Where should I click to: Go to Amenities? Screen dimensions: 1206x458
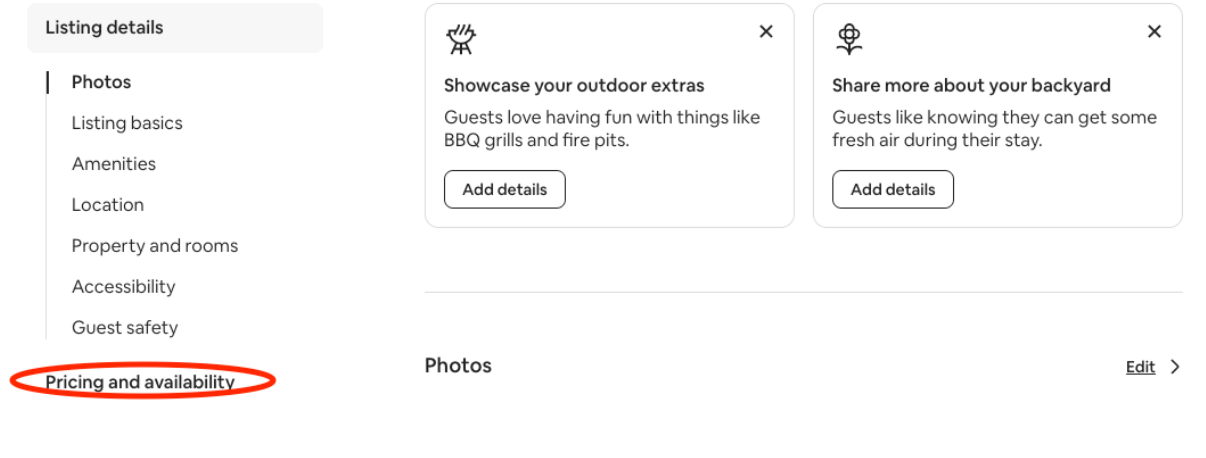coord(114,164)
